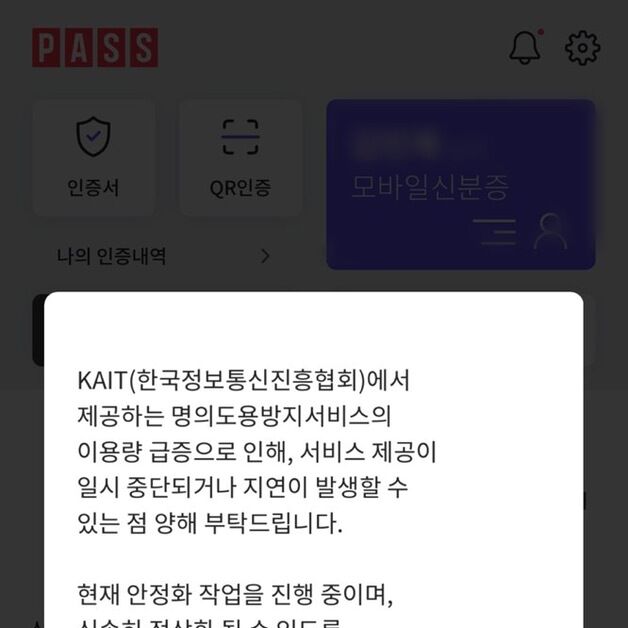Open the notifications bell
This screenshot has height=628, width=628.
click(x=525, y=48)
